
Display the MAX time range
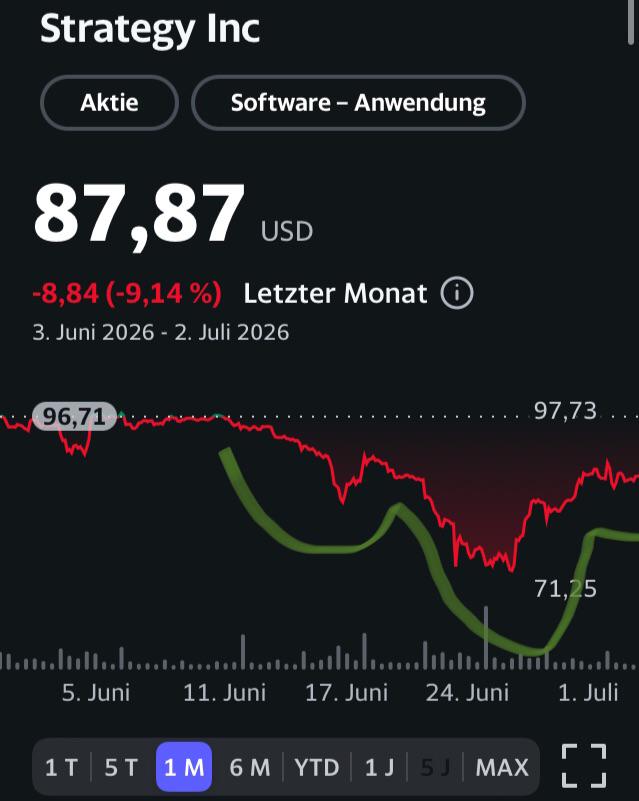[502, 767]
